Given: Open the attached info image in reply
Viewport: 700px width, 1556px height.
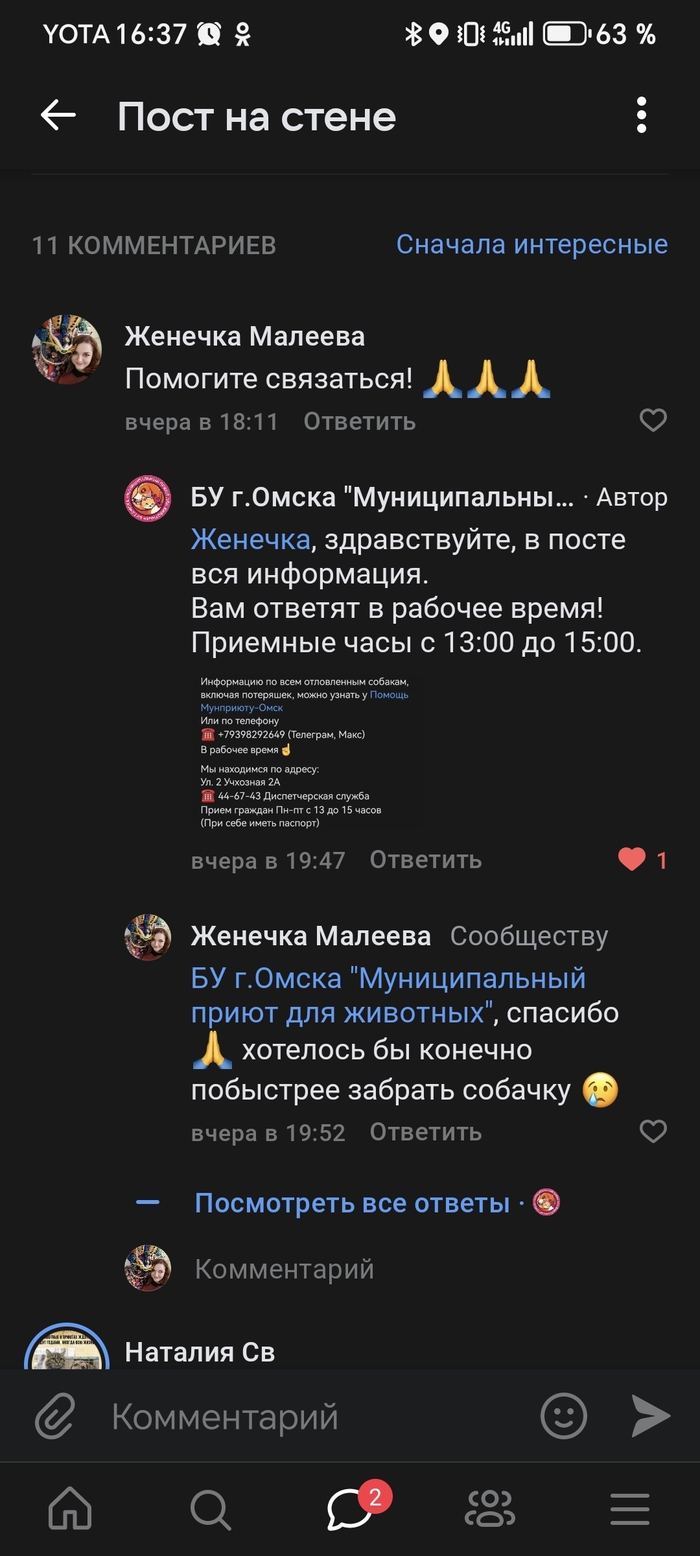Looking at the screenshot, I should [x=305, y=751].
